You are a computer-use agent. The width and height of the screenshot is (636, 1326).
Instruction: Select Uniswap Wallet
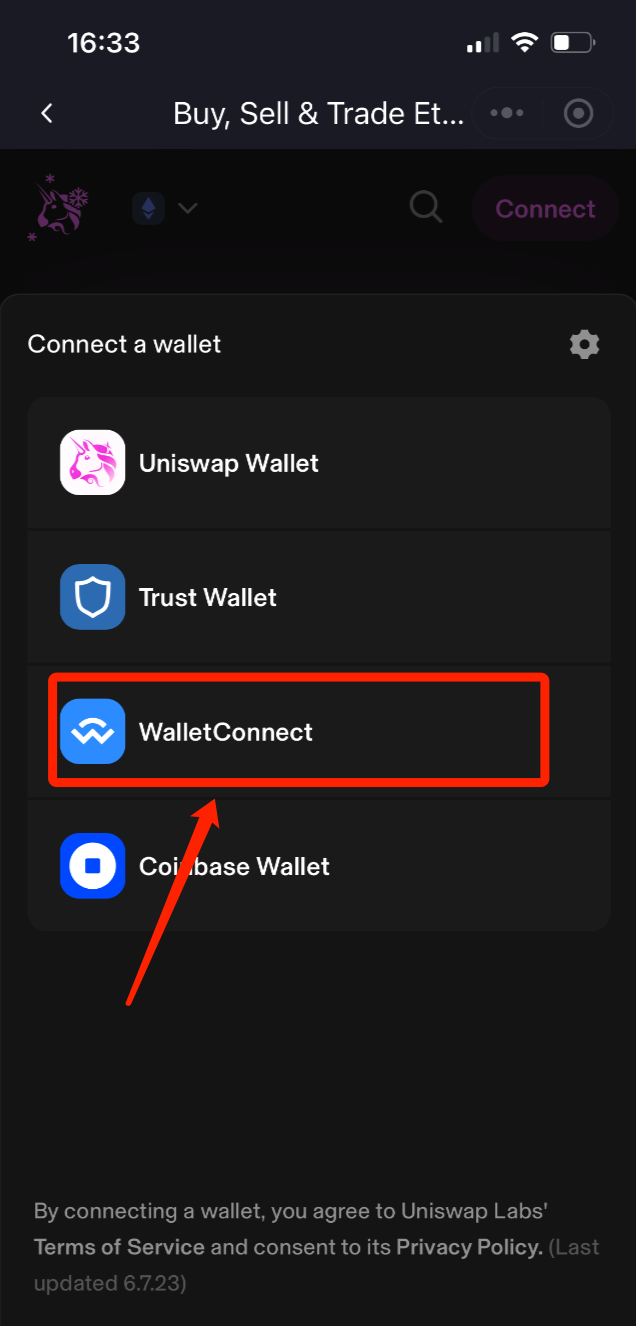318,463
